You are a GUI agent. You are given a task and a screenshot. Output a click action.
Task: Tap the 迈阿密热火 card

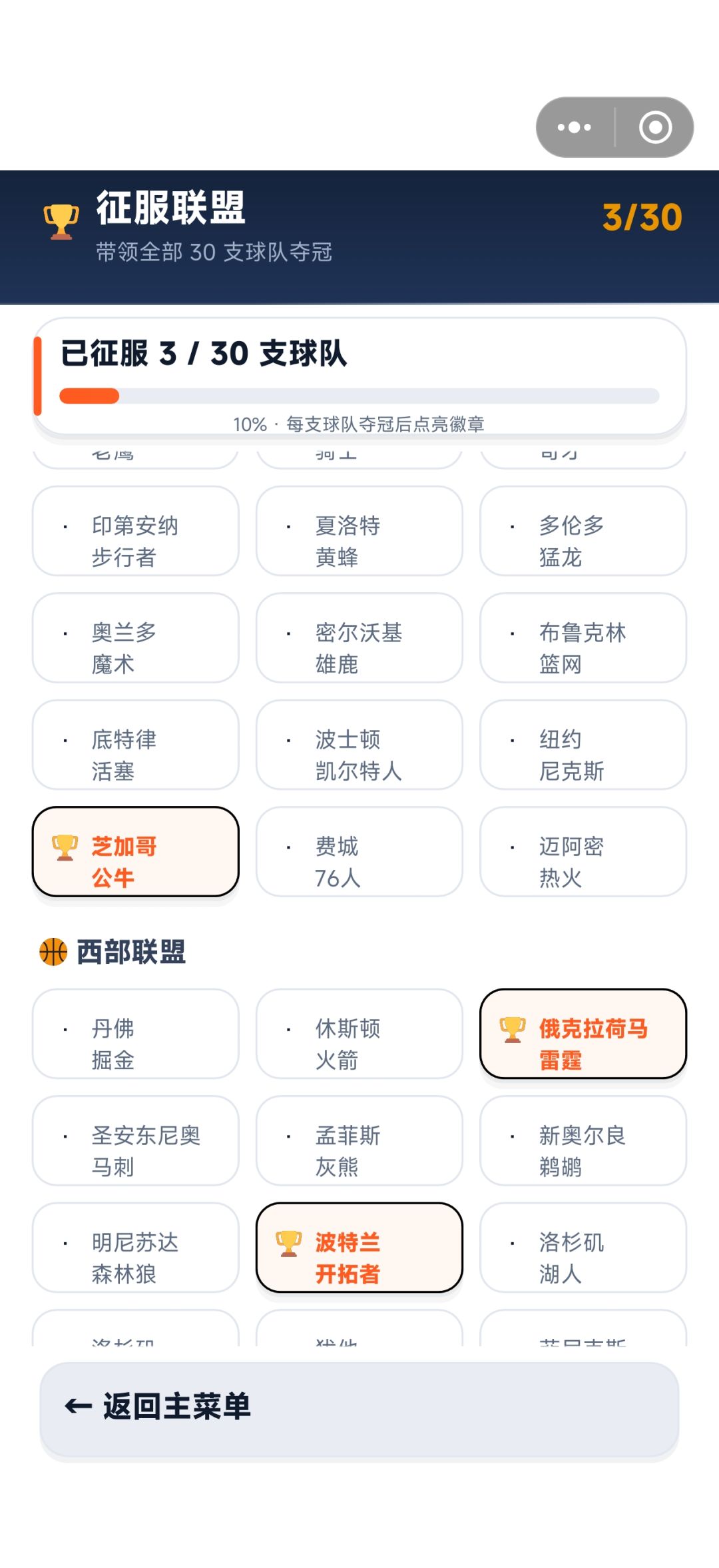coord(583,852)
